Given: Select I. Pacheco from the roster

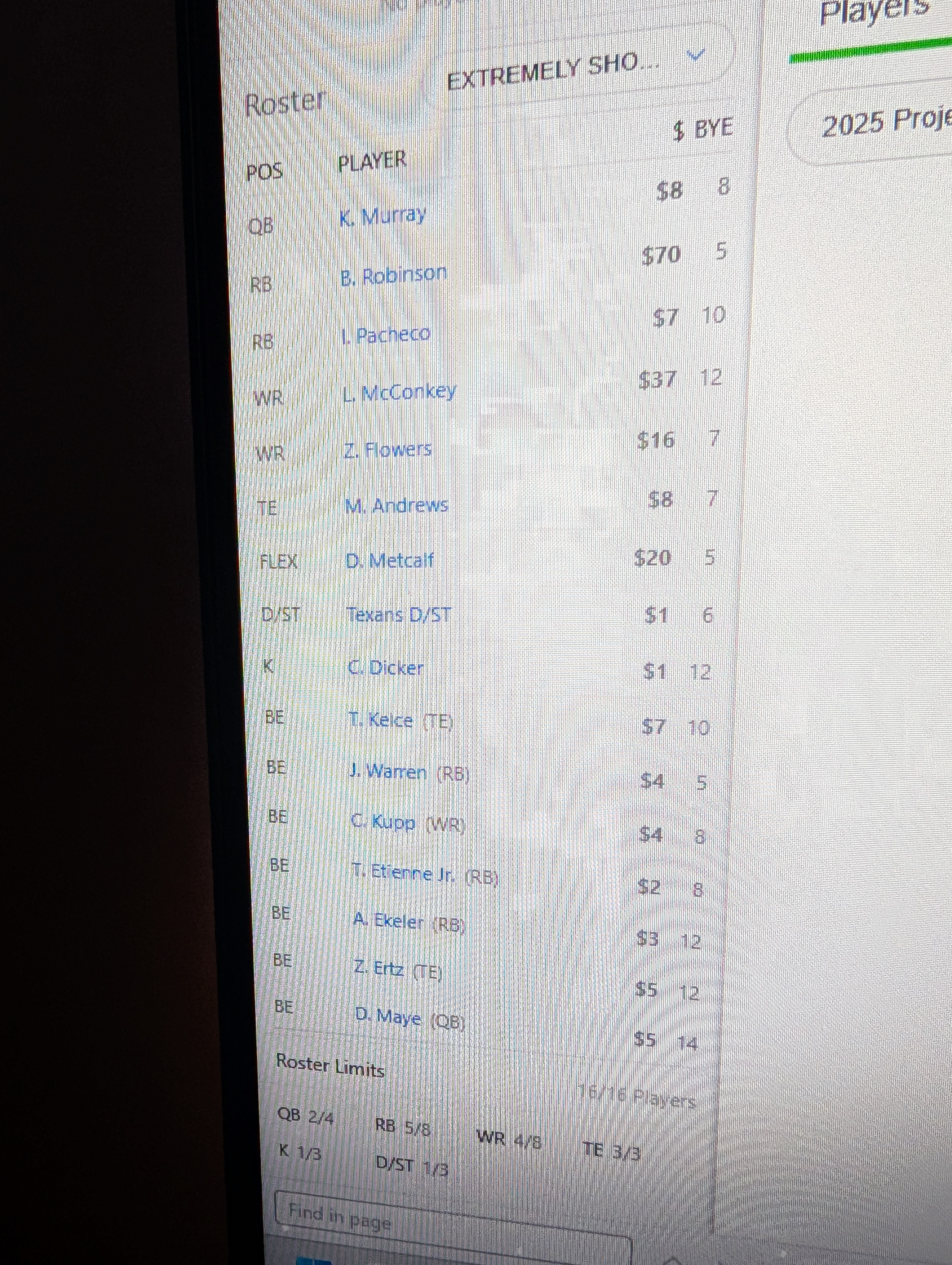Looking at the screenshot, I should point(386,335).
